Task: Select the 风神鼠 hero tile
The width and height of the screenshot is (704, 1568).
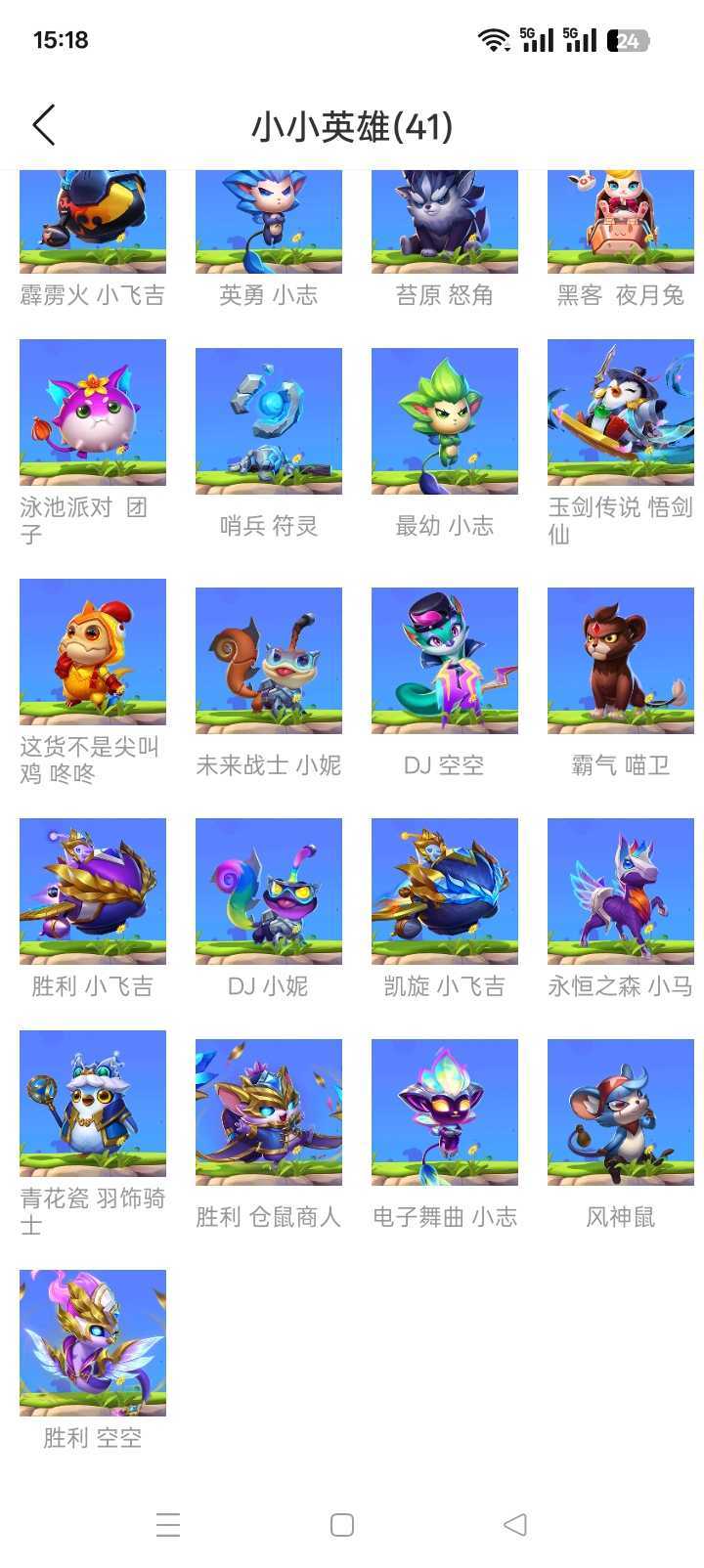Action: click(x=621, y=1112)
